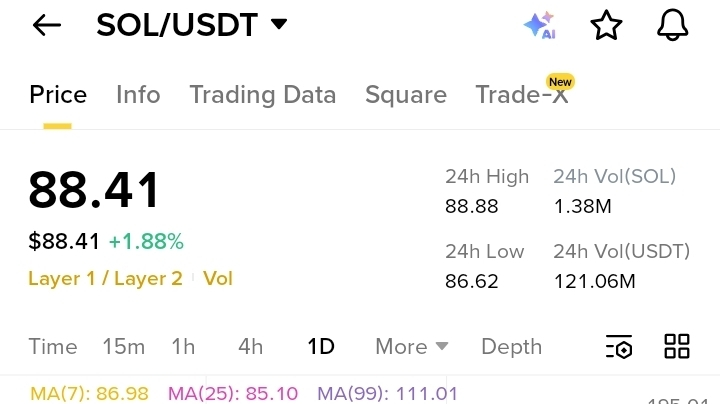Go back using the arrow
This screenshot has width=720, height=404.
click(47, 25)
